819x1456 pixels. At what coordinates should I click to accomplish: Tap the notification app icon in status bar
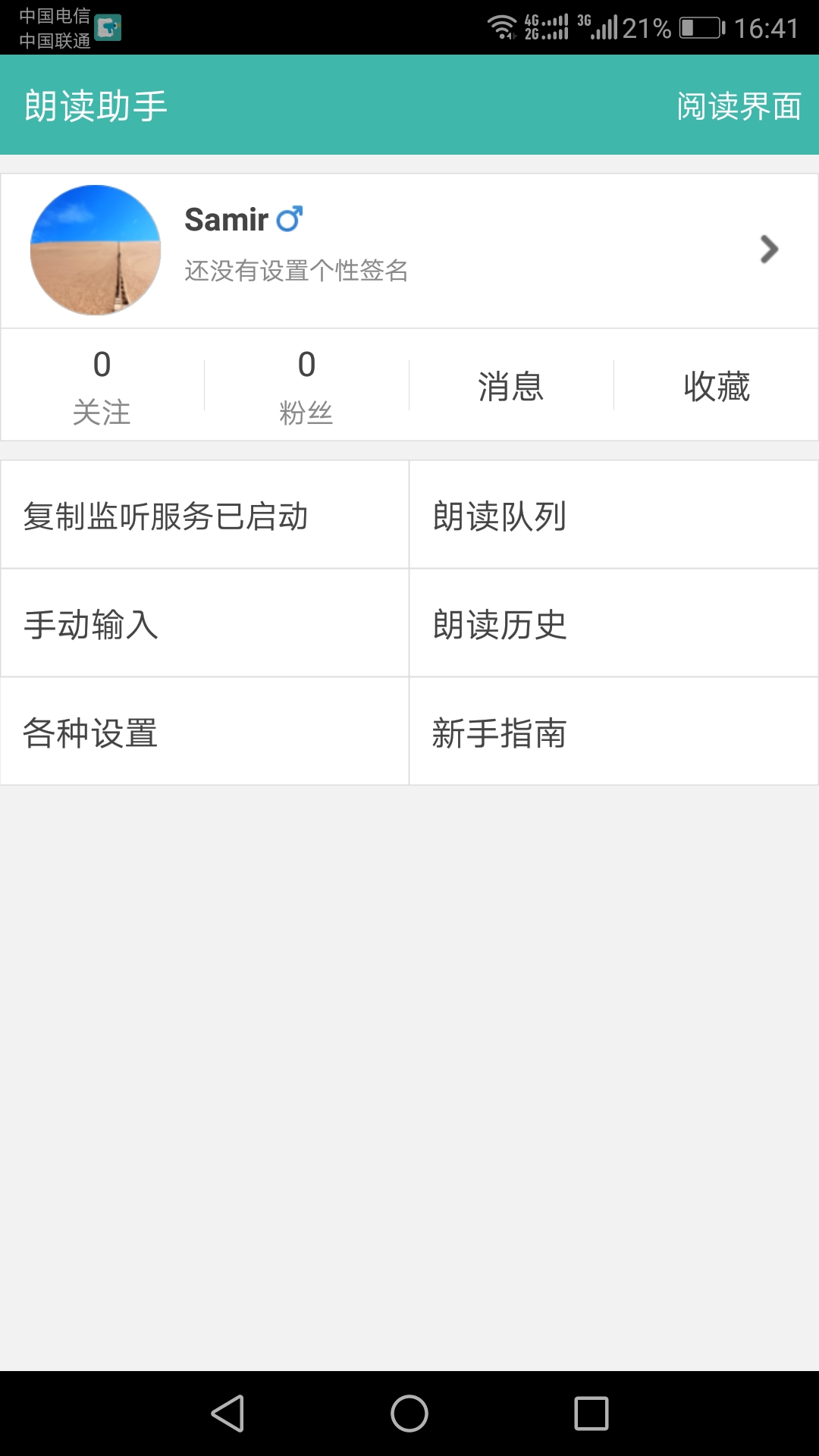107,27
